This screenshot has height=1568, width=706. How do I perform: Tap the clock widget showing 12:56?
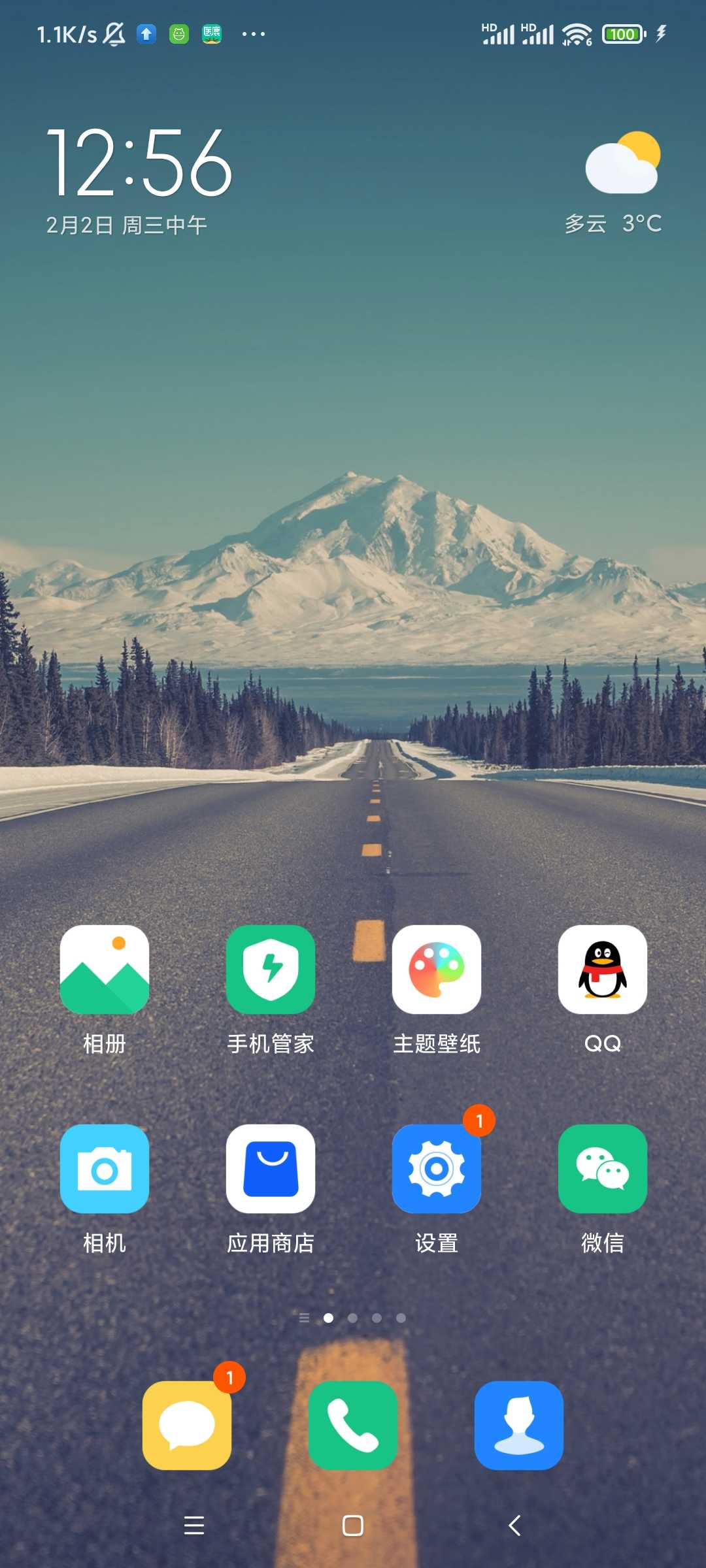pos(139,163)
